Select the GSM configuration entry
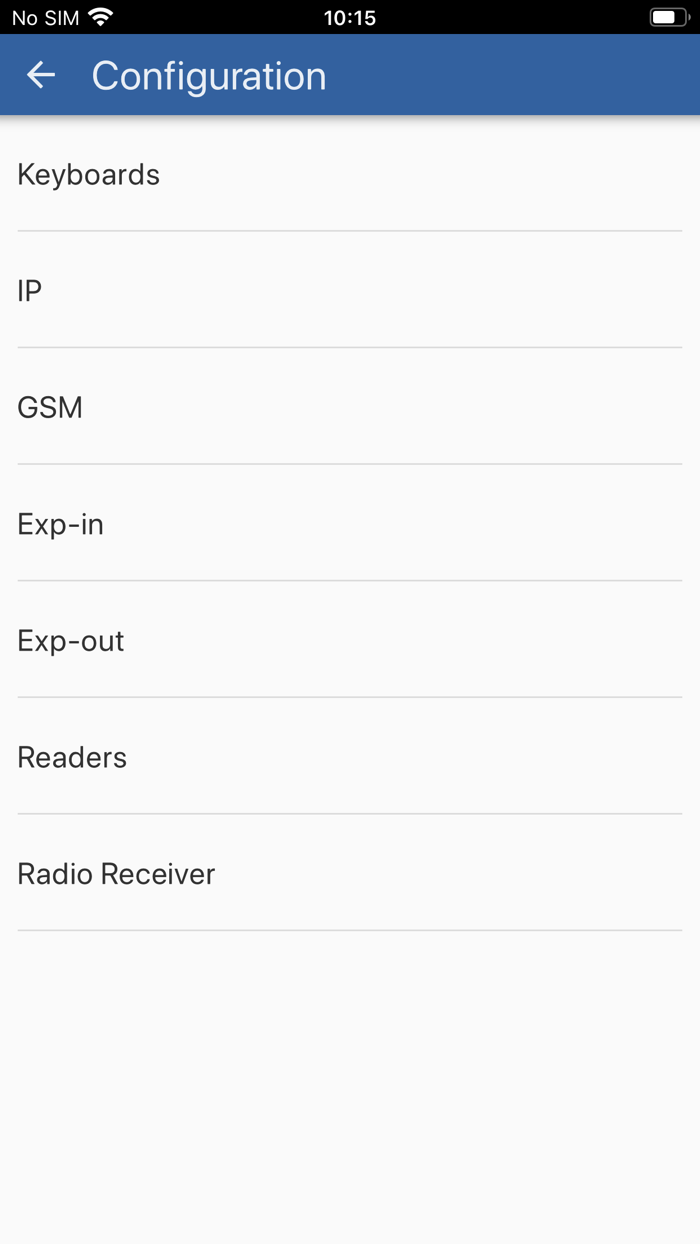Image resolution: width=700 pixels, height=1244 pixels. tap(350, 407)
